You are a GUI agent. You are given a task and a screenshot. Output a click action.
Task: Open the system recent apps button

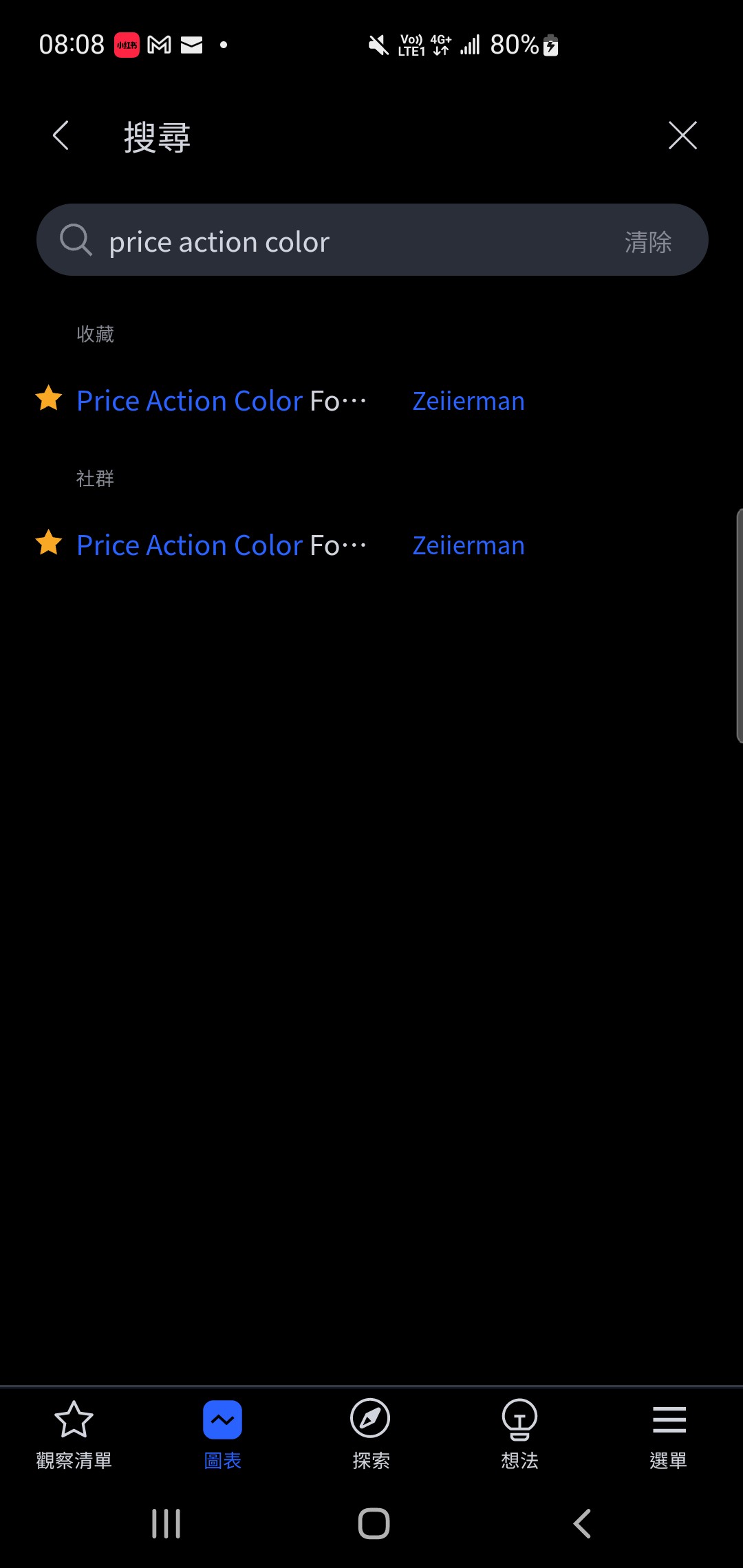coord(166,1523)
